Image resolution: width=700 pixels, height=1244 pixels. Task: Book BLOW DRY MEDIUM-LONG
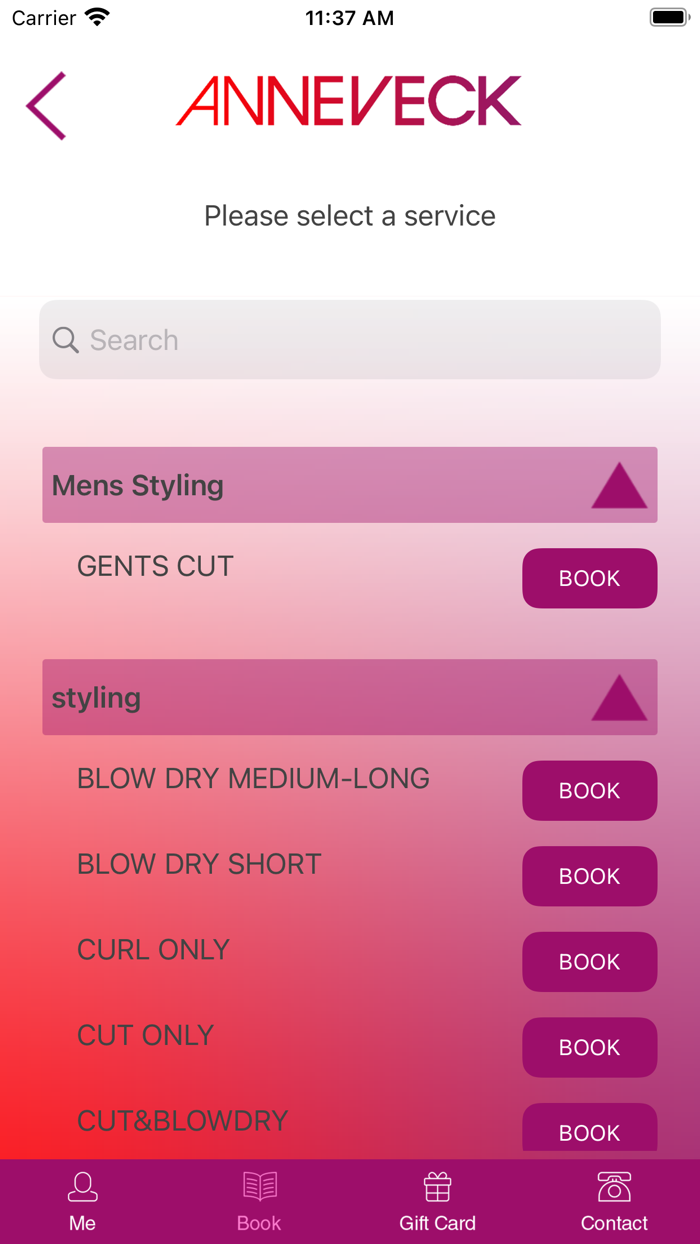(589, 791)
